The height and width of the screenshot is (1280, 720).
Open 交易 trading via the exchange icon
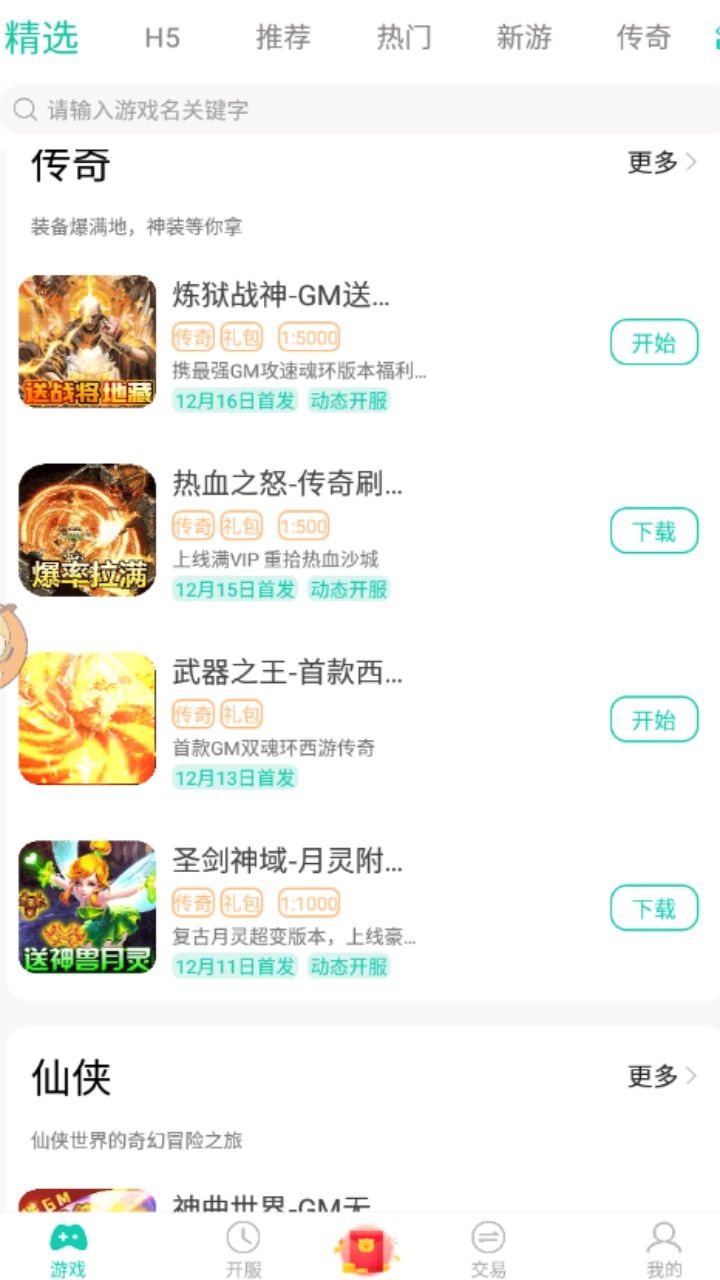487,1238
